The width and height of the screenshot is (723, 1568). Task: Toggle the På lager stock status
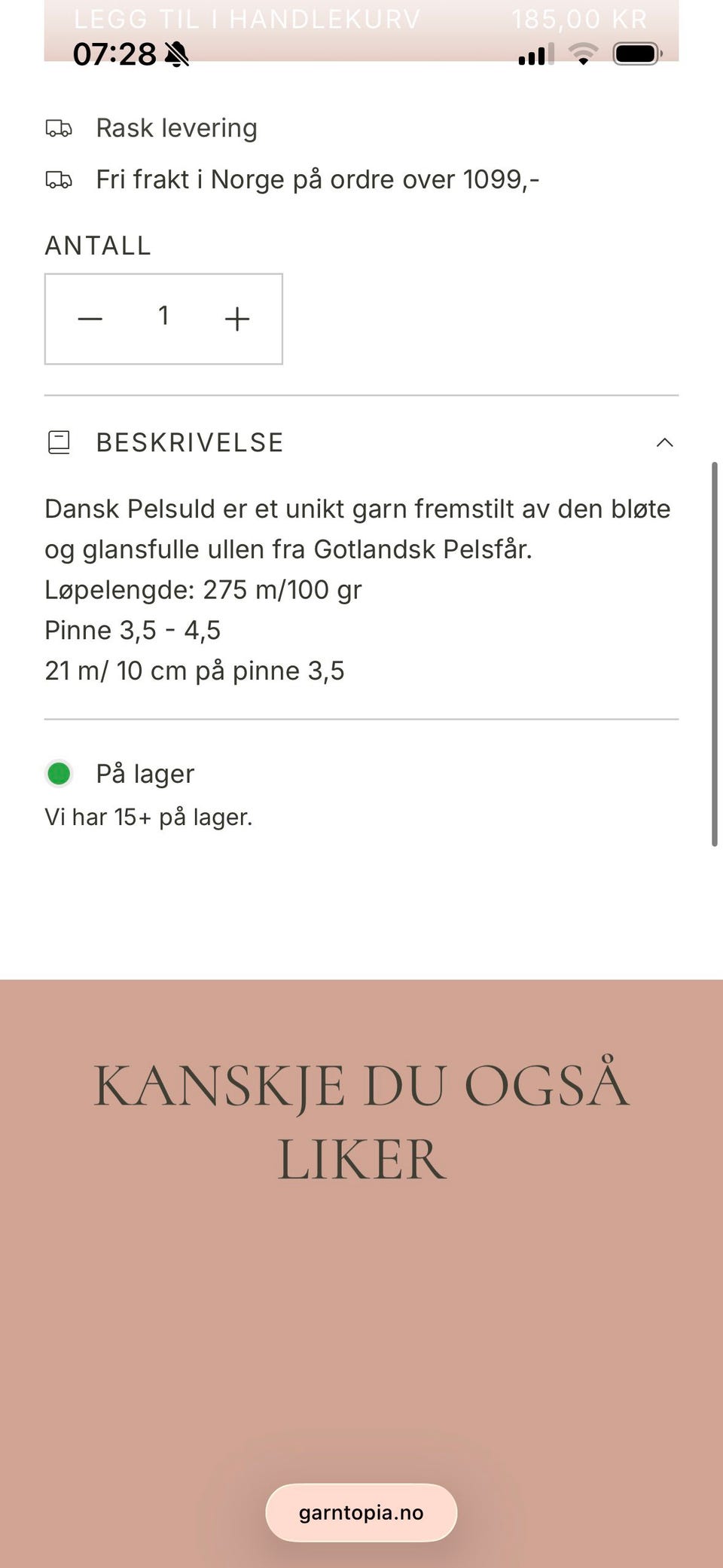pos(145,773)
